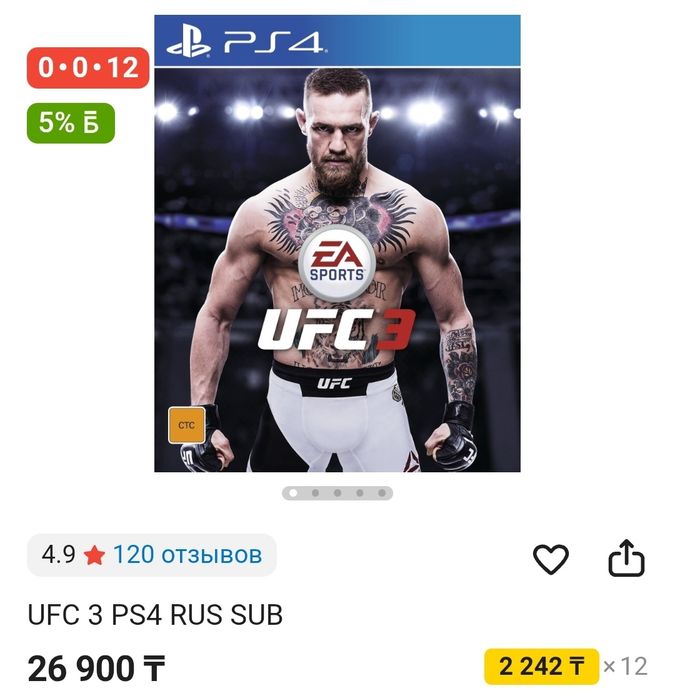
Task: Add UFC 3 to favorites
Action: (550, 559)
